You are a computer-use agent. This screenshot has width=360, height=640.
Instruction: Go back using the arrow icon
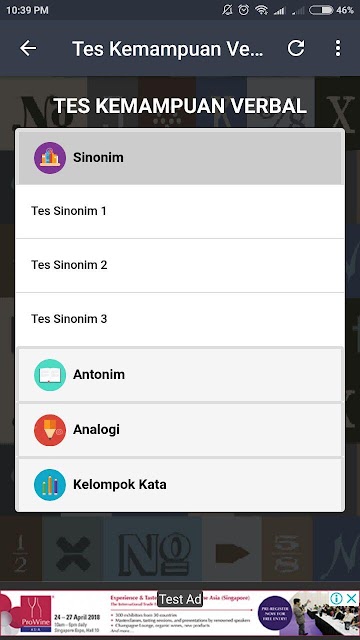pos(28,48)
